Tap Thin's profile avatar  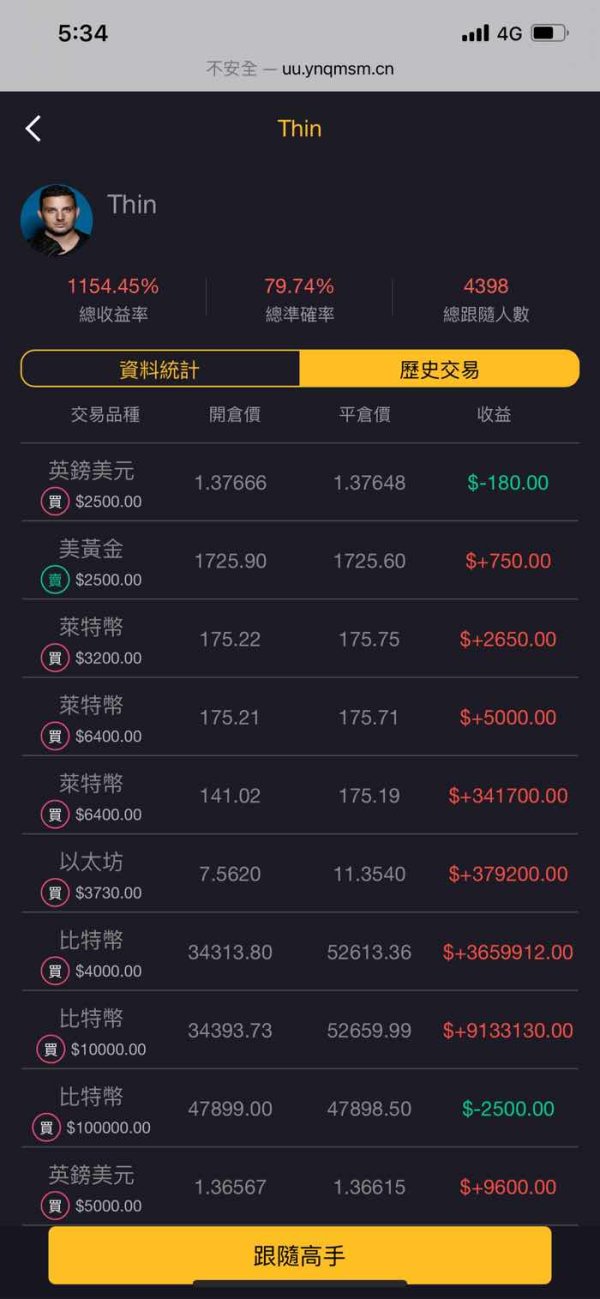coord(57,220)
